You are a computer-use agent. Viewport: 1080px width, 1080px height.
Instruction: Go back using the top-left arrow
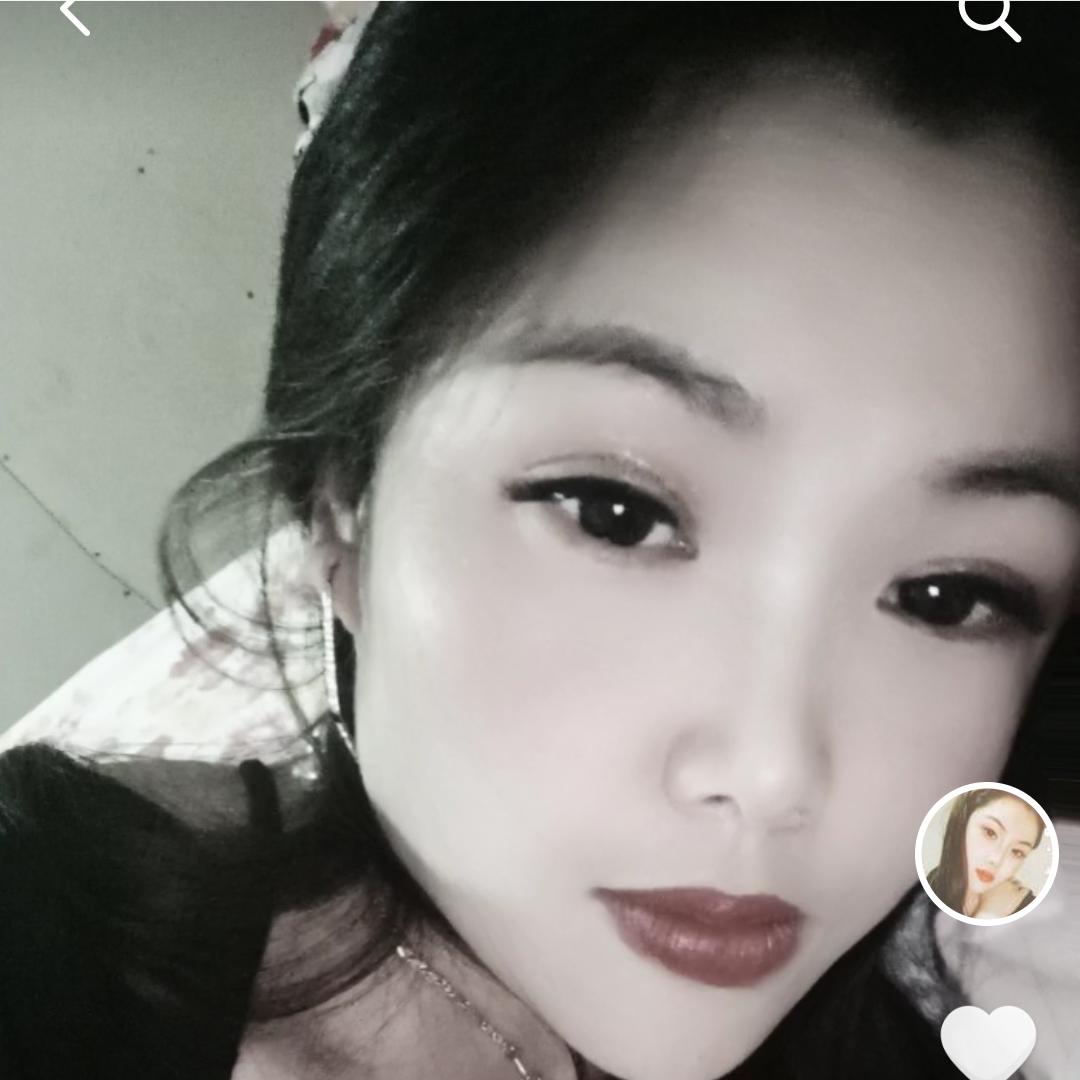click(74, 14)
